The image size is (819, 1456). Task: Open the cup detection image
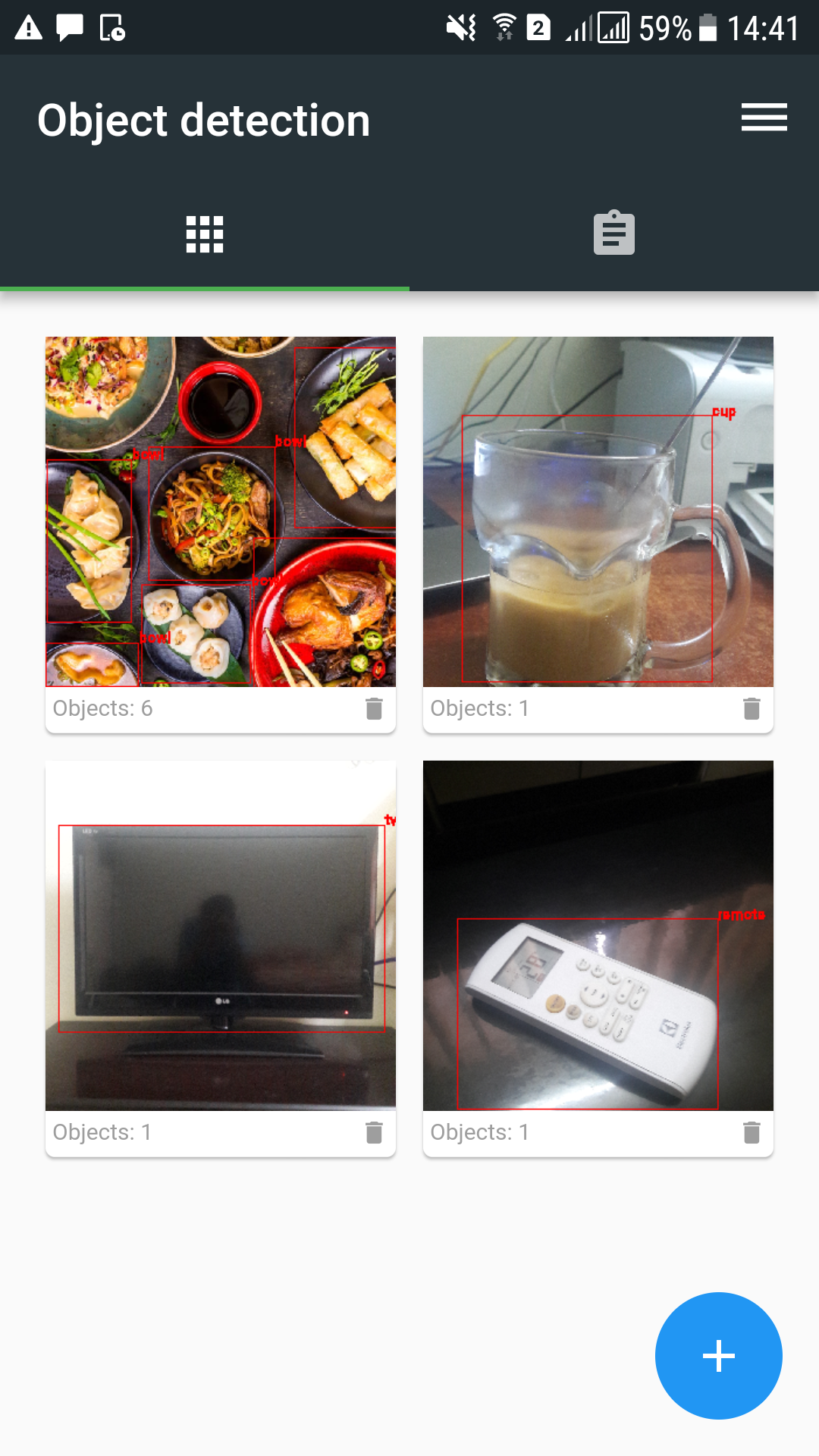pyautogui.click(x=598, y=512)
